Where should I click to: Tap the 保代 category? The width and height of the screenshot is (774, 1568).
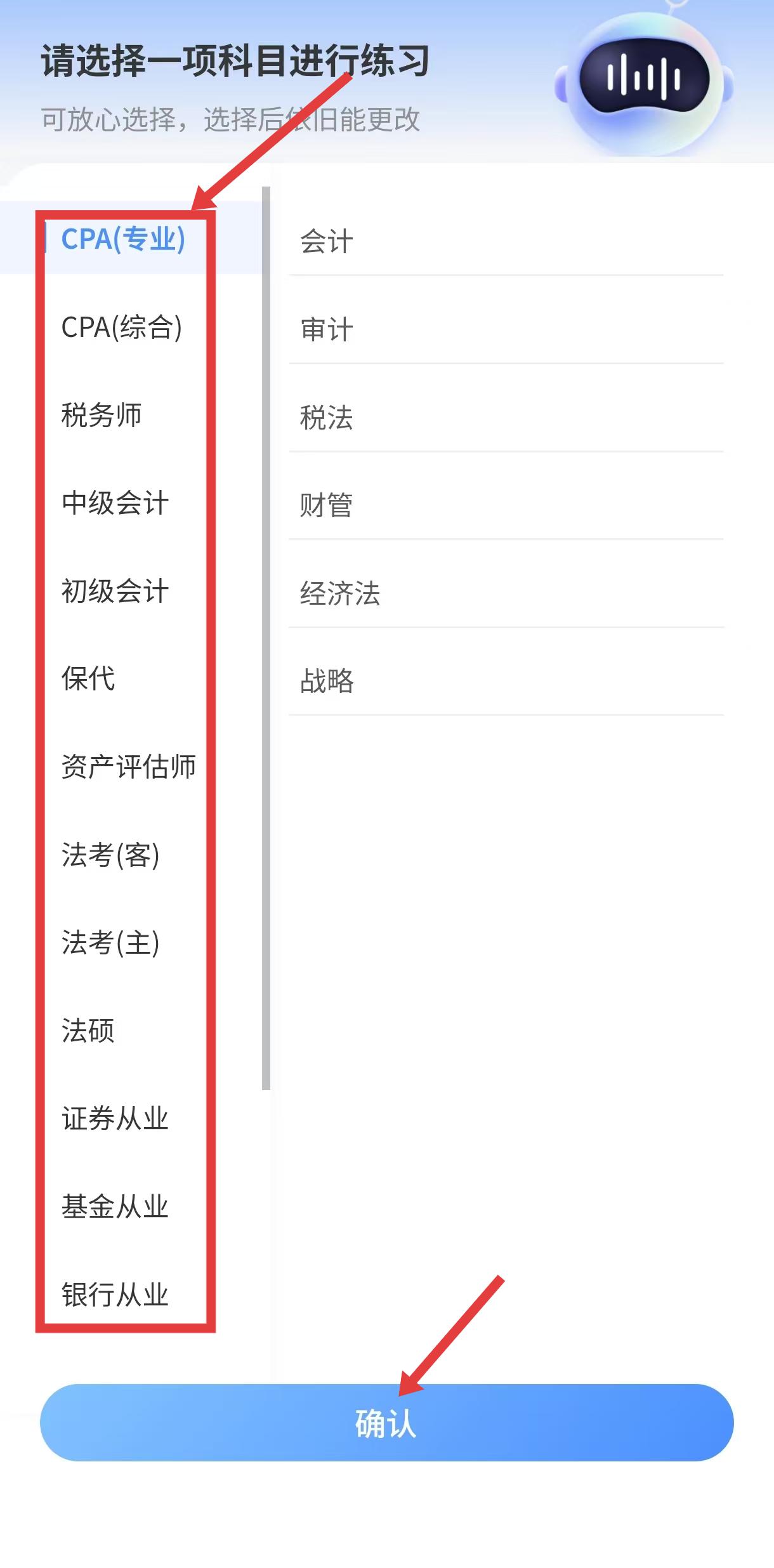[88, 679]
